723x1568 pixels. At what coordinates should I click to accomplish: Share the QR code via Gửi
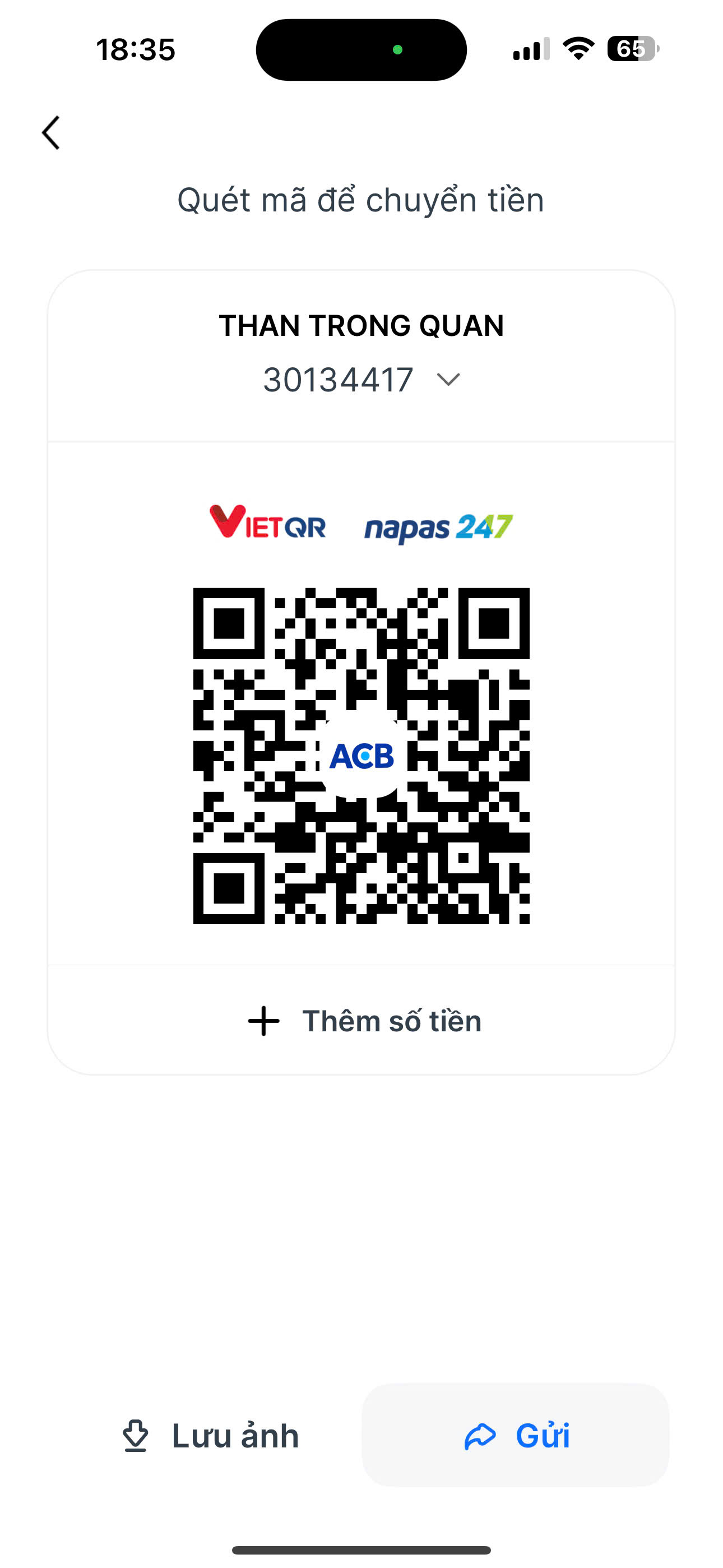pos(516,1435)
